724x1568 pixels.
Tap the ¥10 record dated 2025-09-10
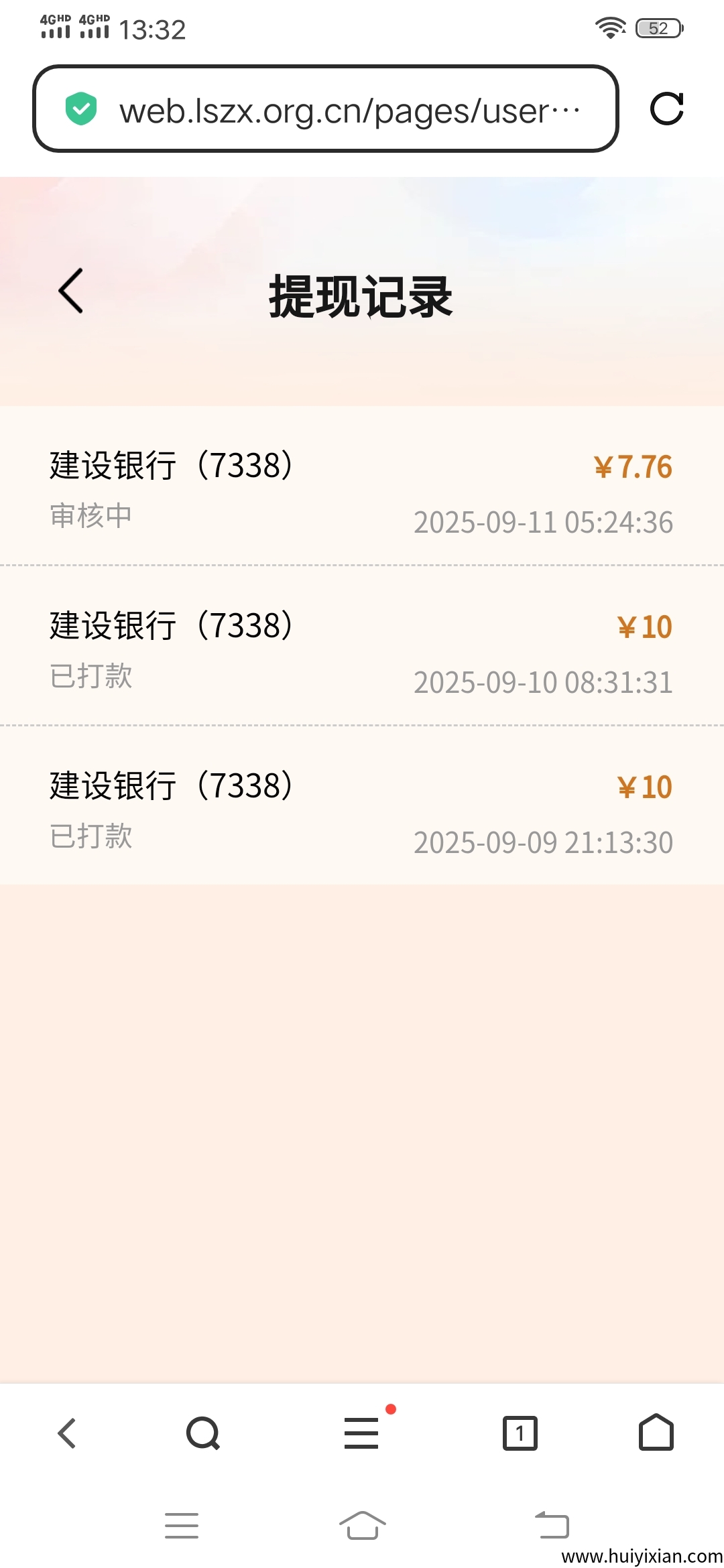361,645
